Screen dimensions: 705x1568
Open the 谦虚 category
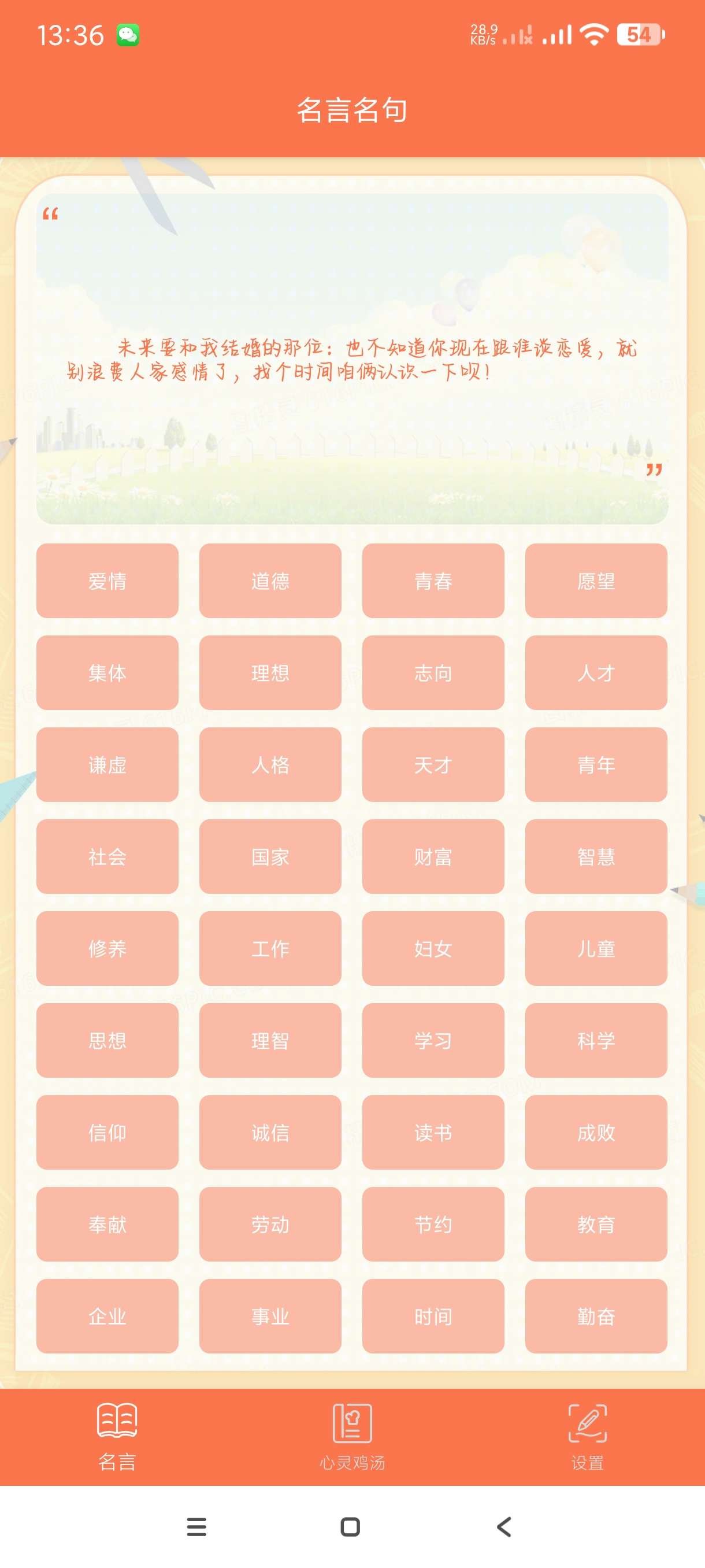click(x=107, y=764)
